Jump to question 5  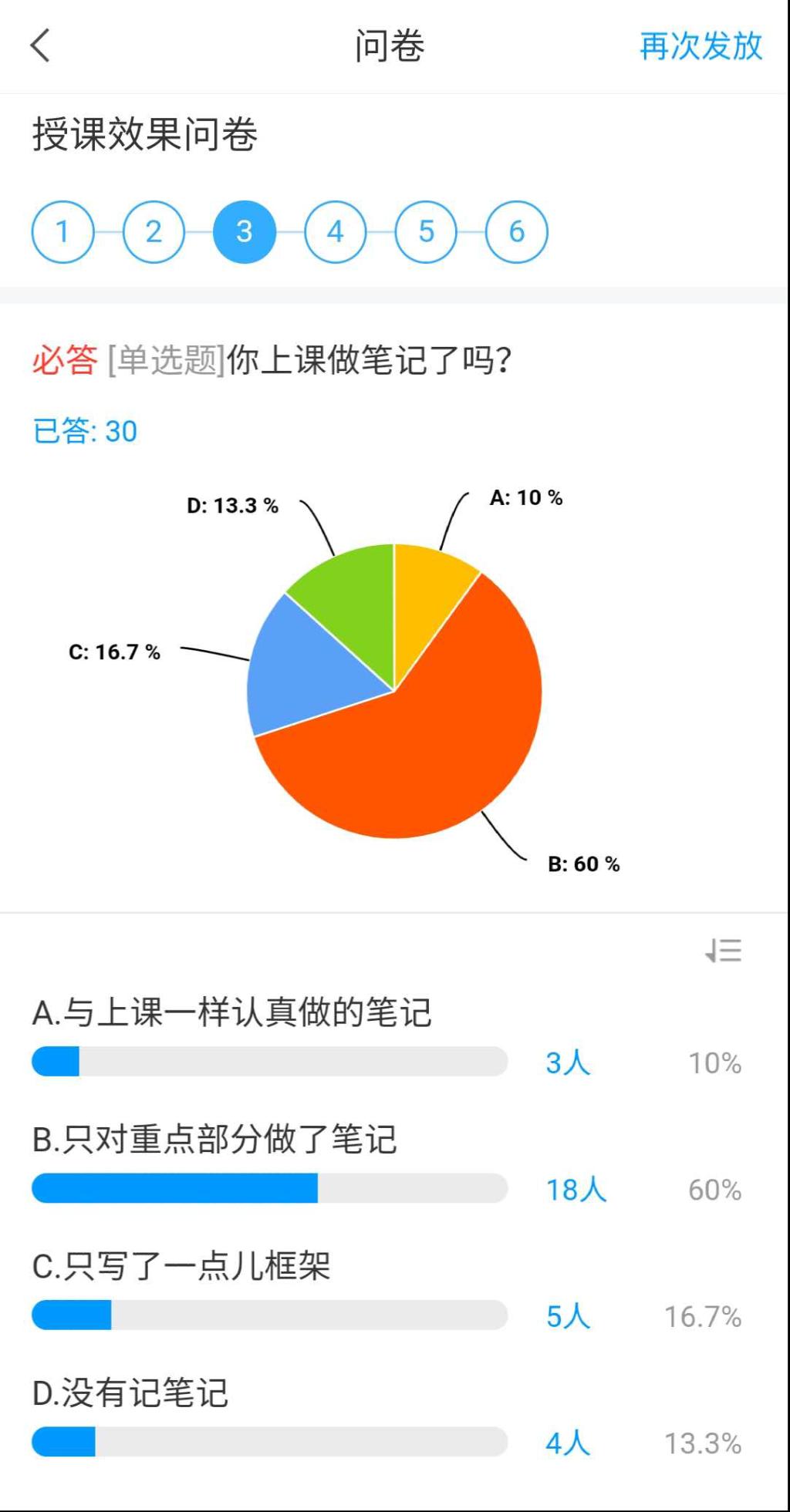[426, 231]
